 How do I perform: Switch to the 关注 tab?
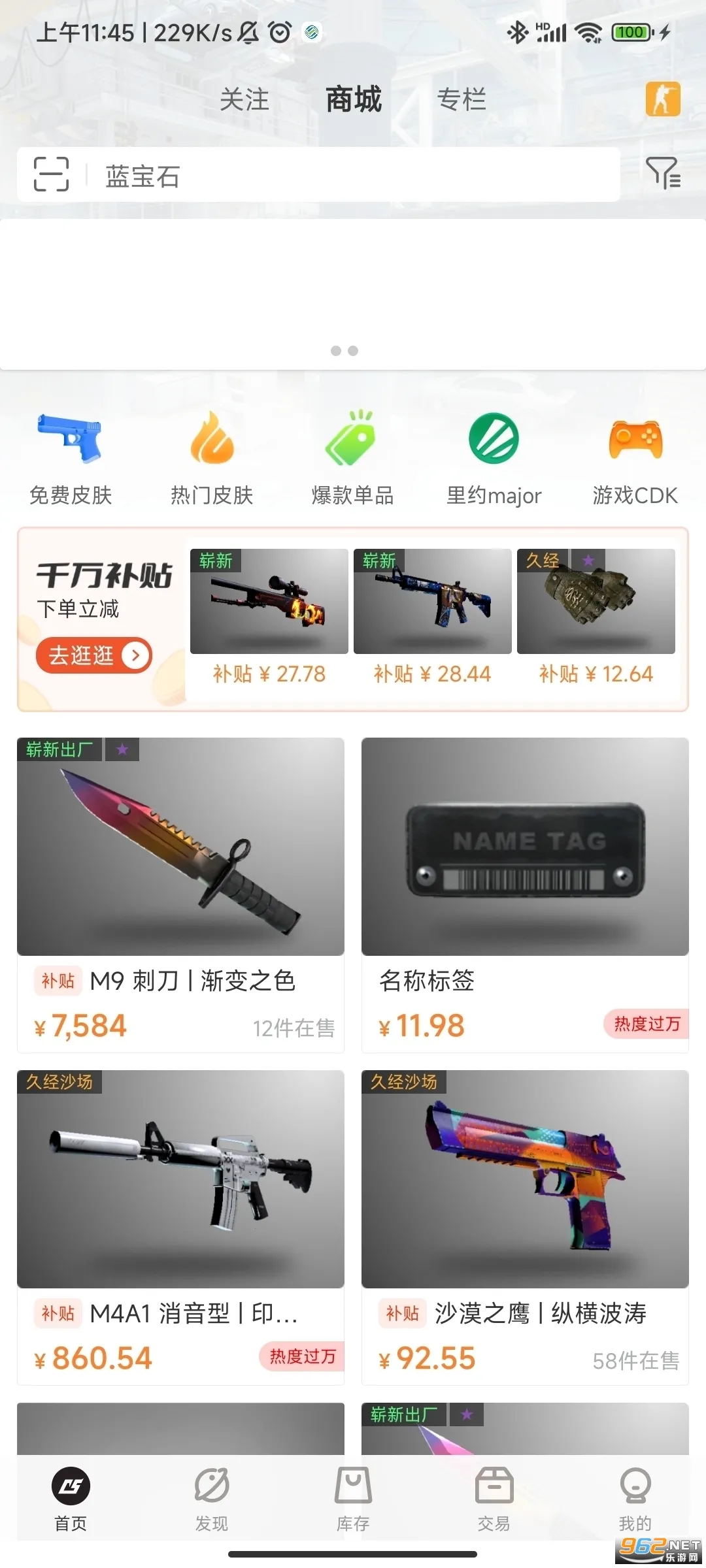pyautogui.click(x=246, y=99)
